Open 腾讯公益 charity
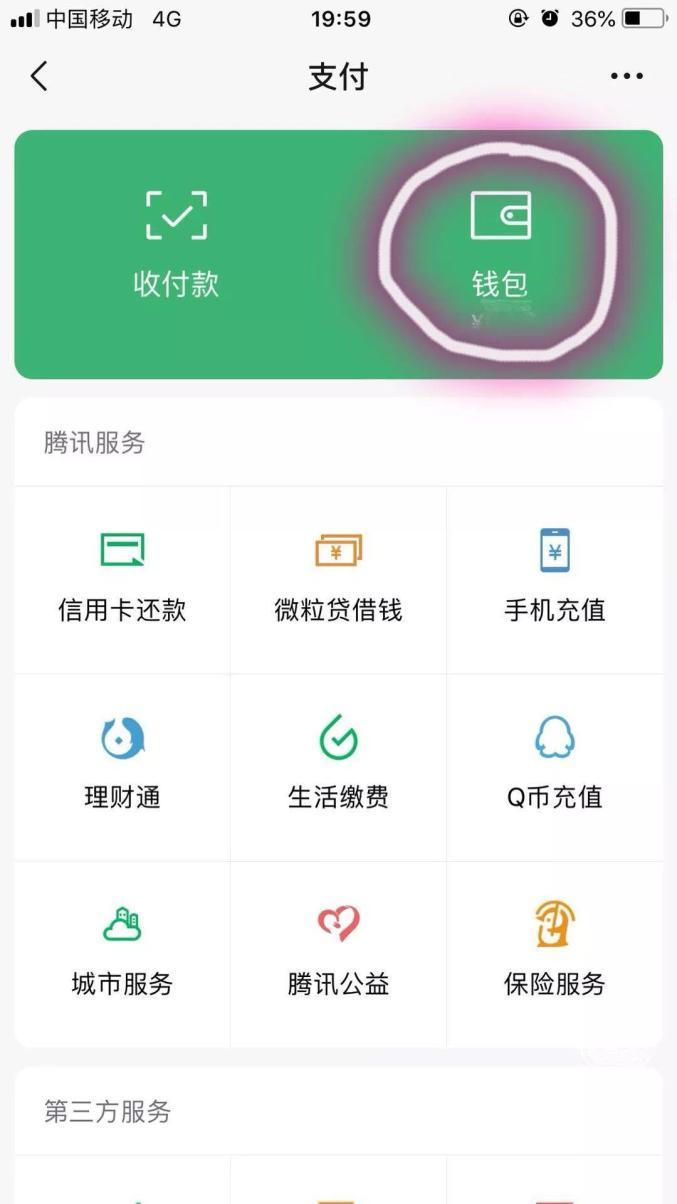 point(338,955)
